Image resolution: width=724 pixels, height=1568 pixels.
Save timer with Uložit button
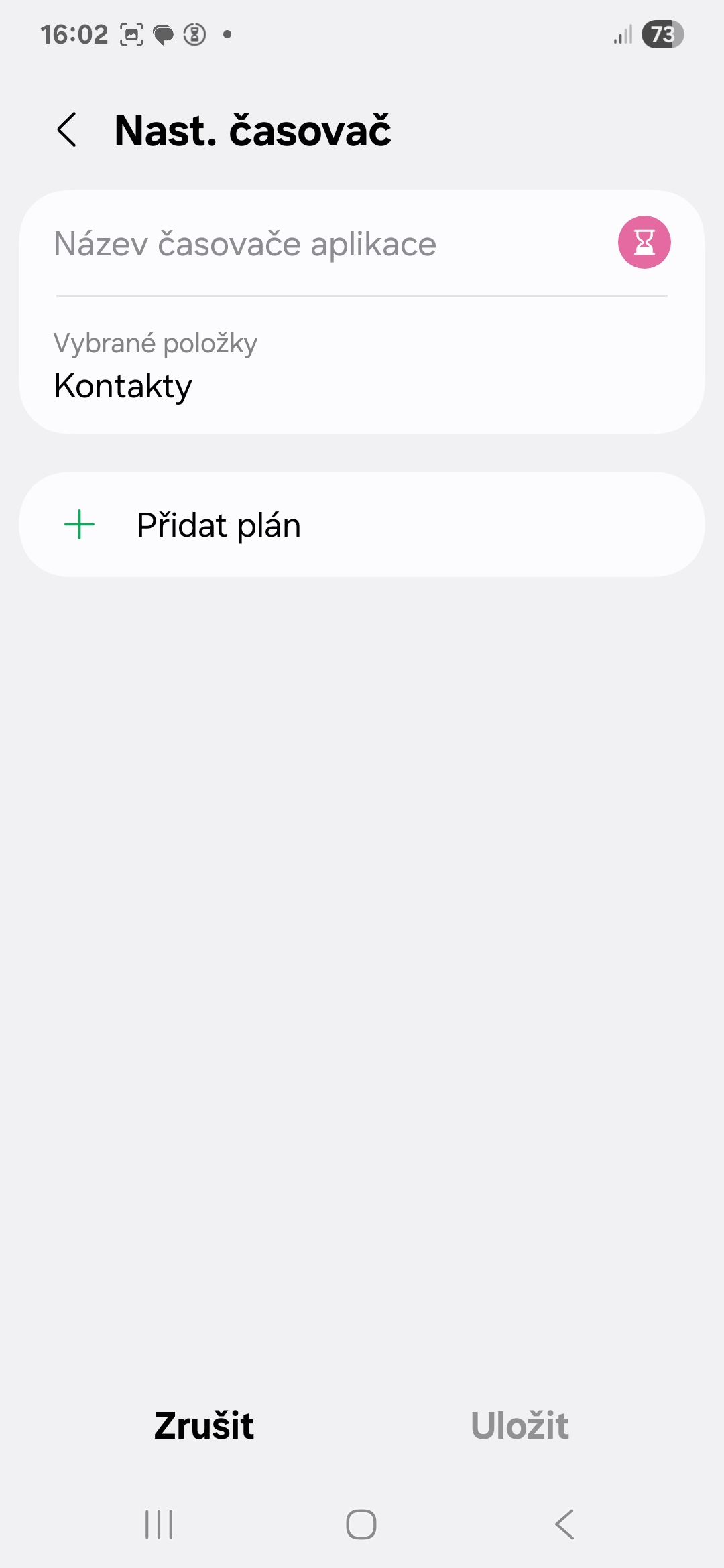coord(520,1425)
